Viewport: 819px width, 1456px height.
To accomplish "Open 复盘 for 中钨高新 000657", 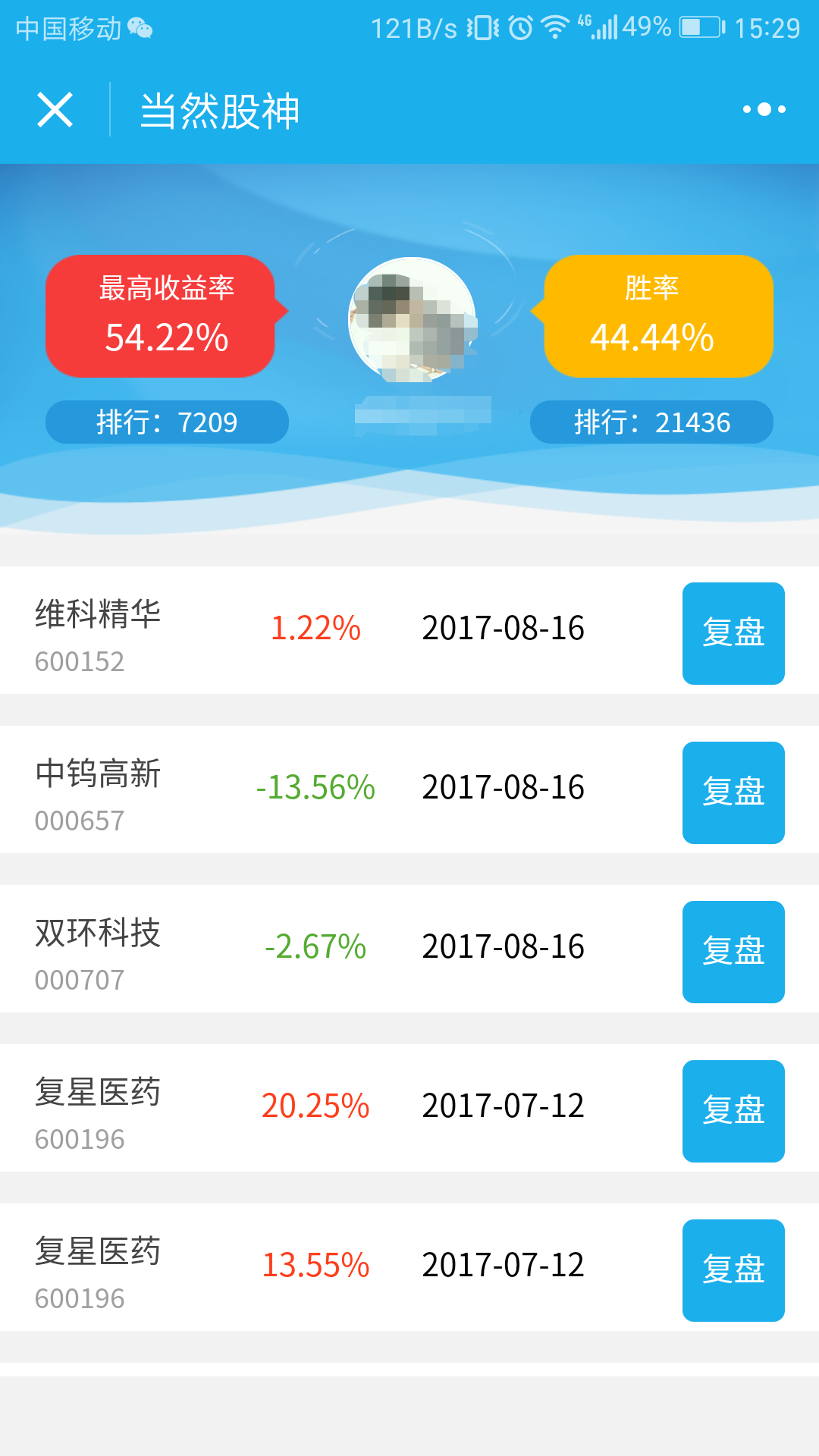I will click(733, 792).
